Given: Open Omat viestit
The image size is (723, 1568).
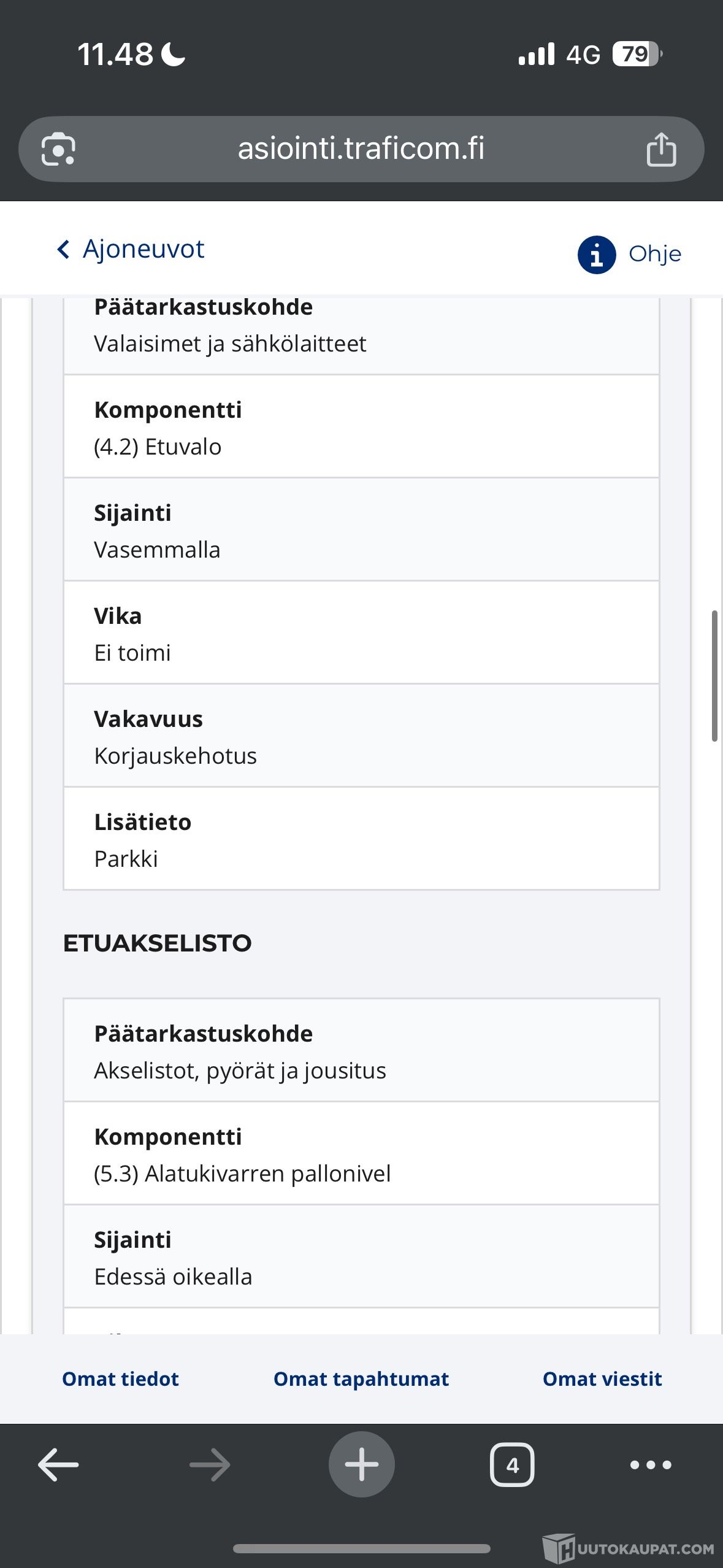Looking at the screenshot, I should click(x=602, y=1379).
